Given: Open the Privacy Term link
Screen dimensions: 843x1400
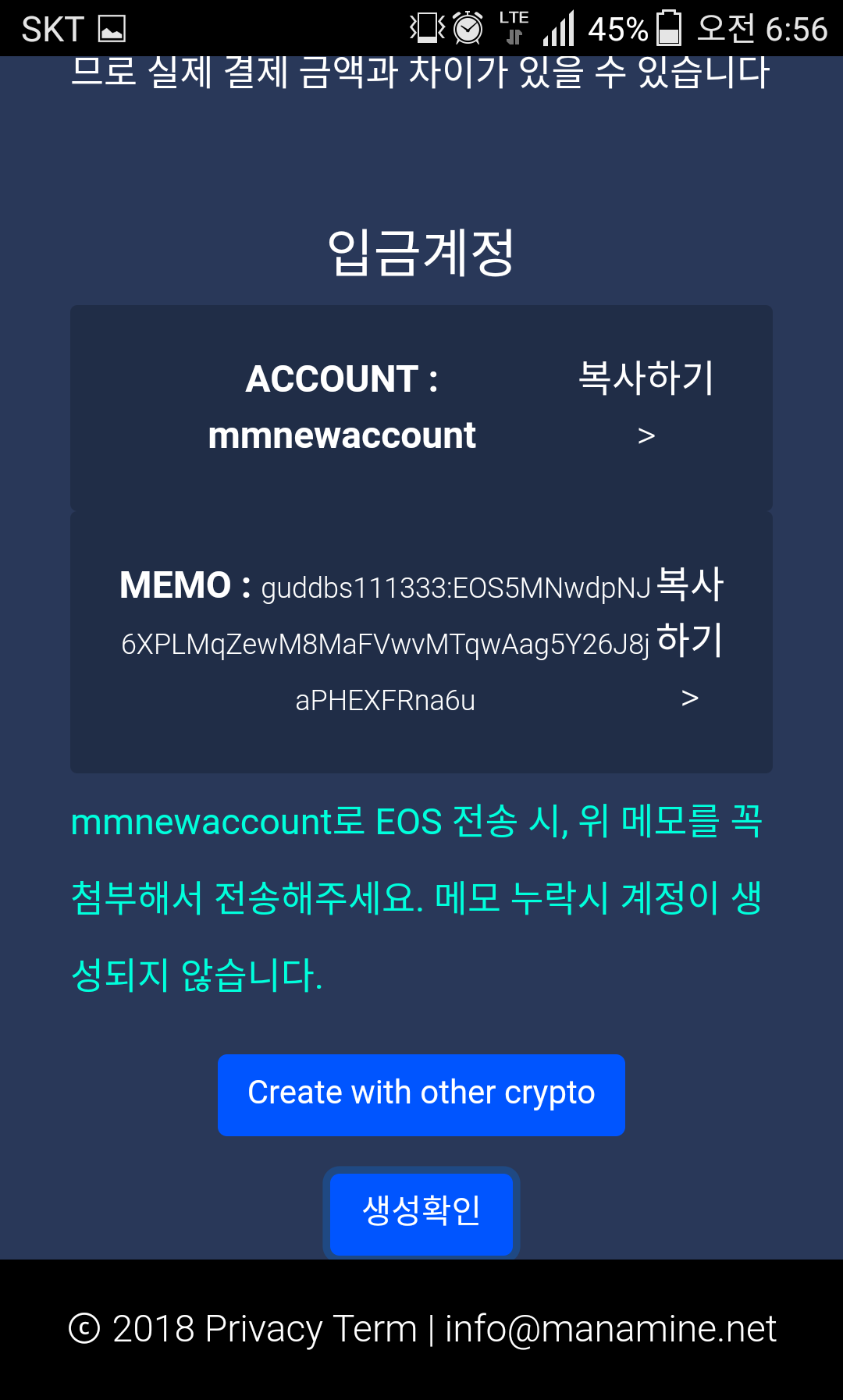Looking at the screenshot, I should [x=311, y=1328].
